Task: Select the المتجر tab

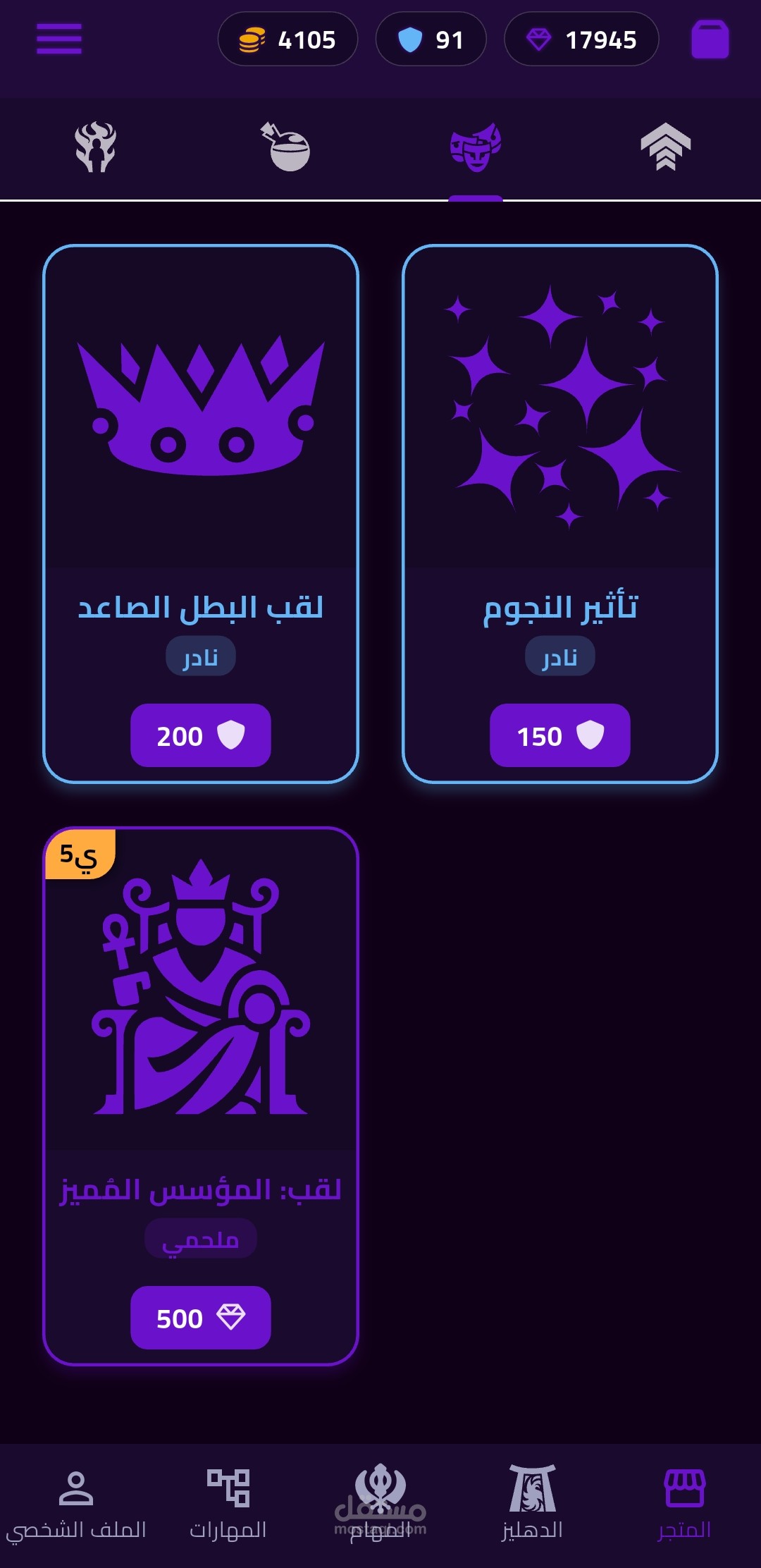Action: coord(684,1505)
